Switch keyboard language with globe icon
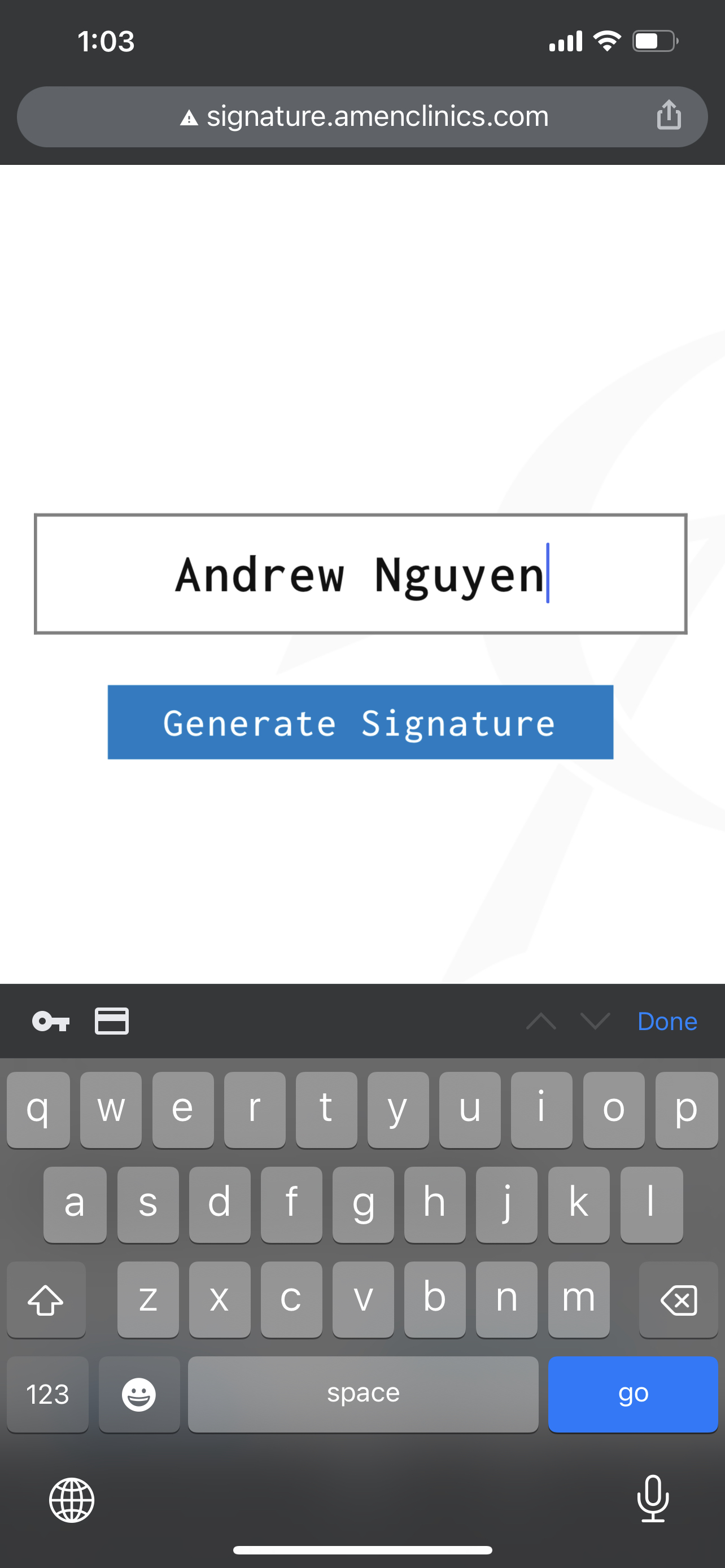725x1568 pixels. click(72, 1500)
